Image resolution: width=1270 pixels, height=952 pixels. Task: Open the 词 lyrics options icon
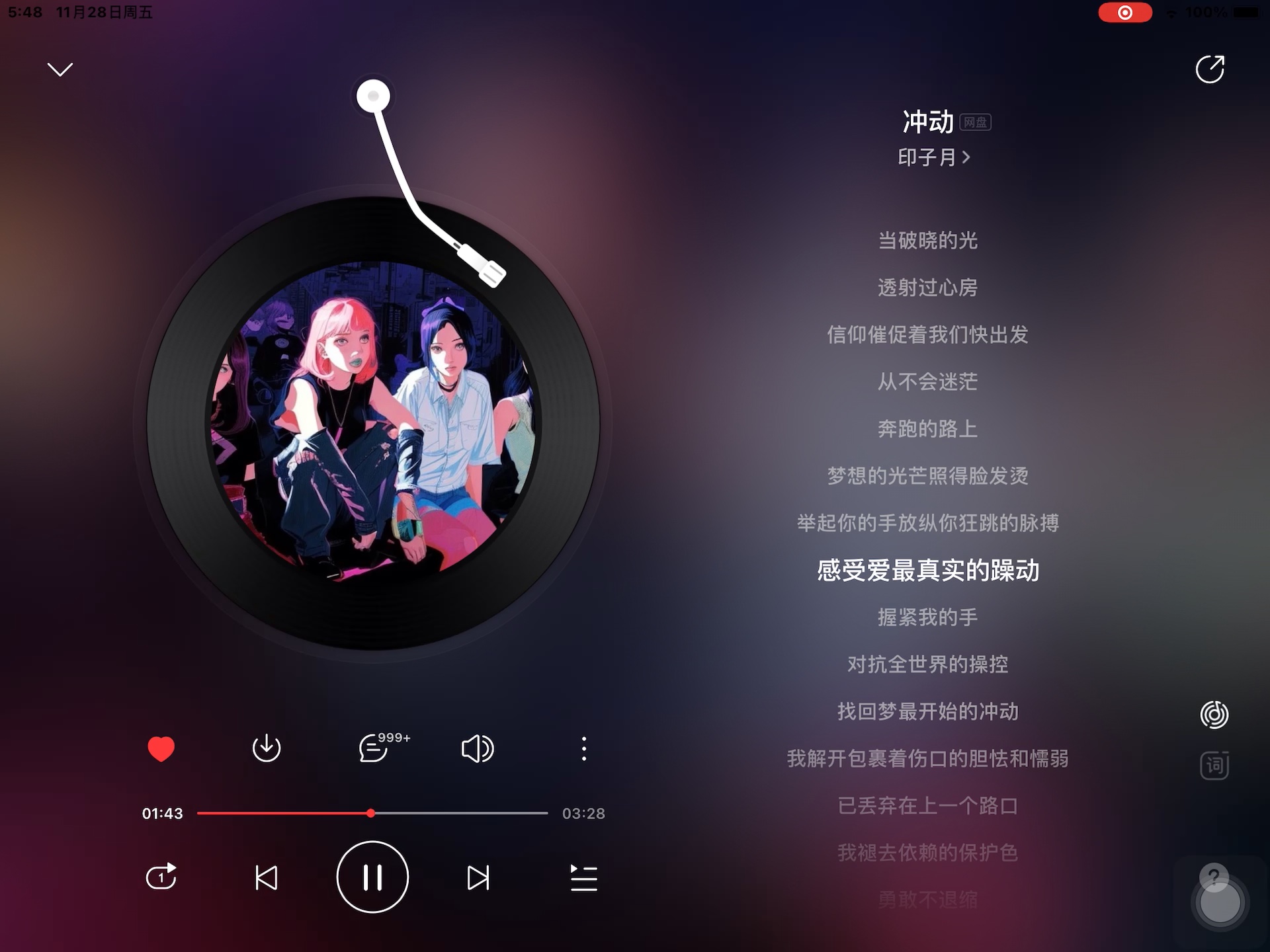tap(1214, 766)
